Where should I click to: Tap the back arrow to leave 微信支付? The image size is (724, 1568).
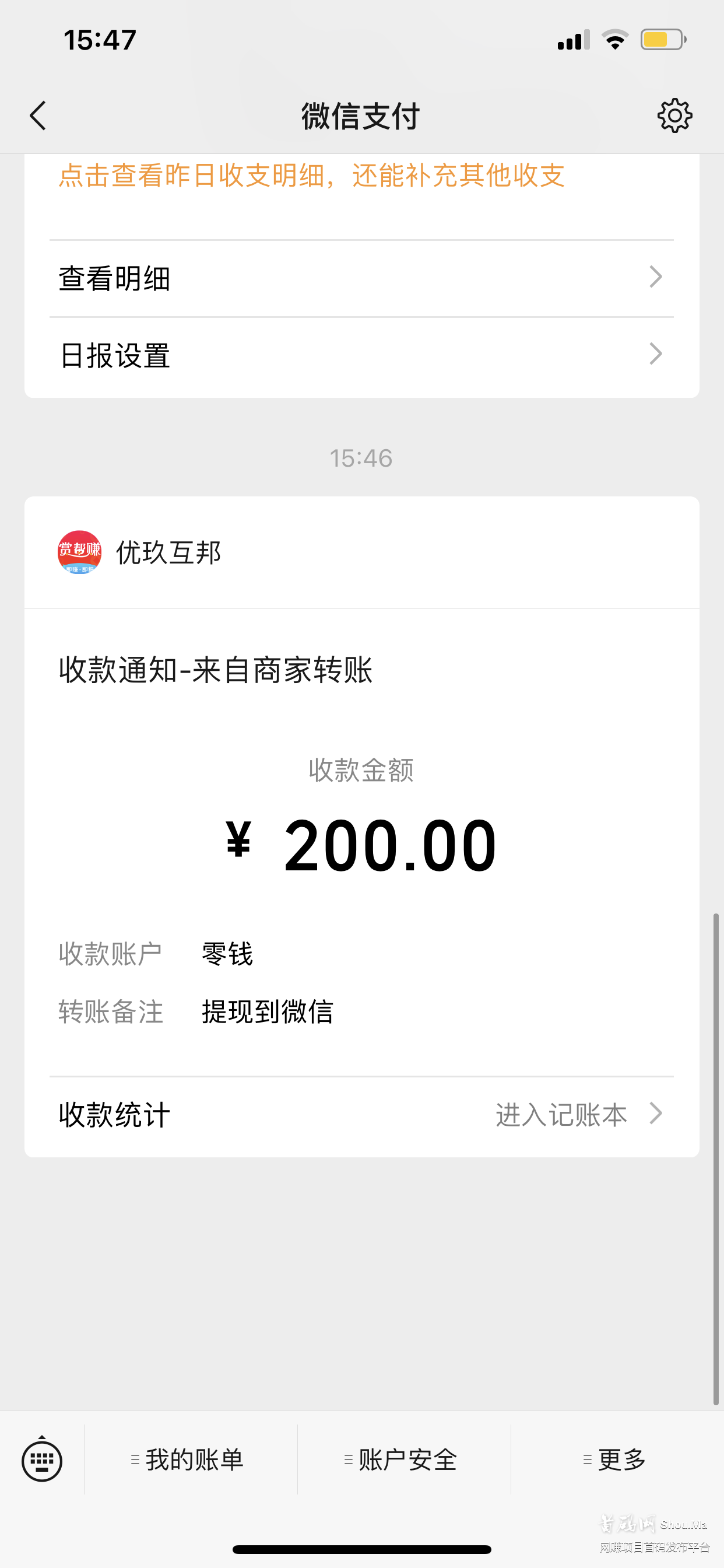(38, 114)
